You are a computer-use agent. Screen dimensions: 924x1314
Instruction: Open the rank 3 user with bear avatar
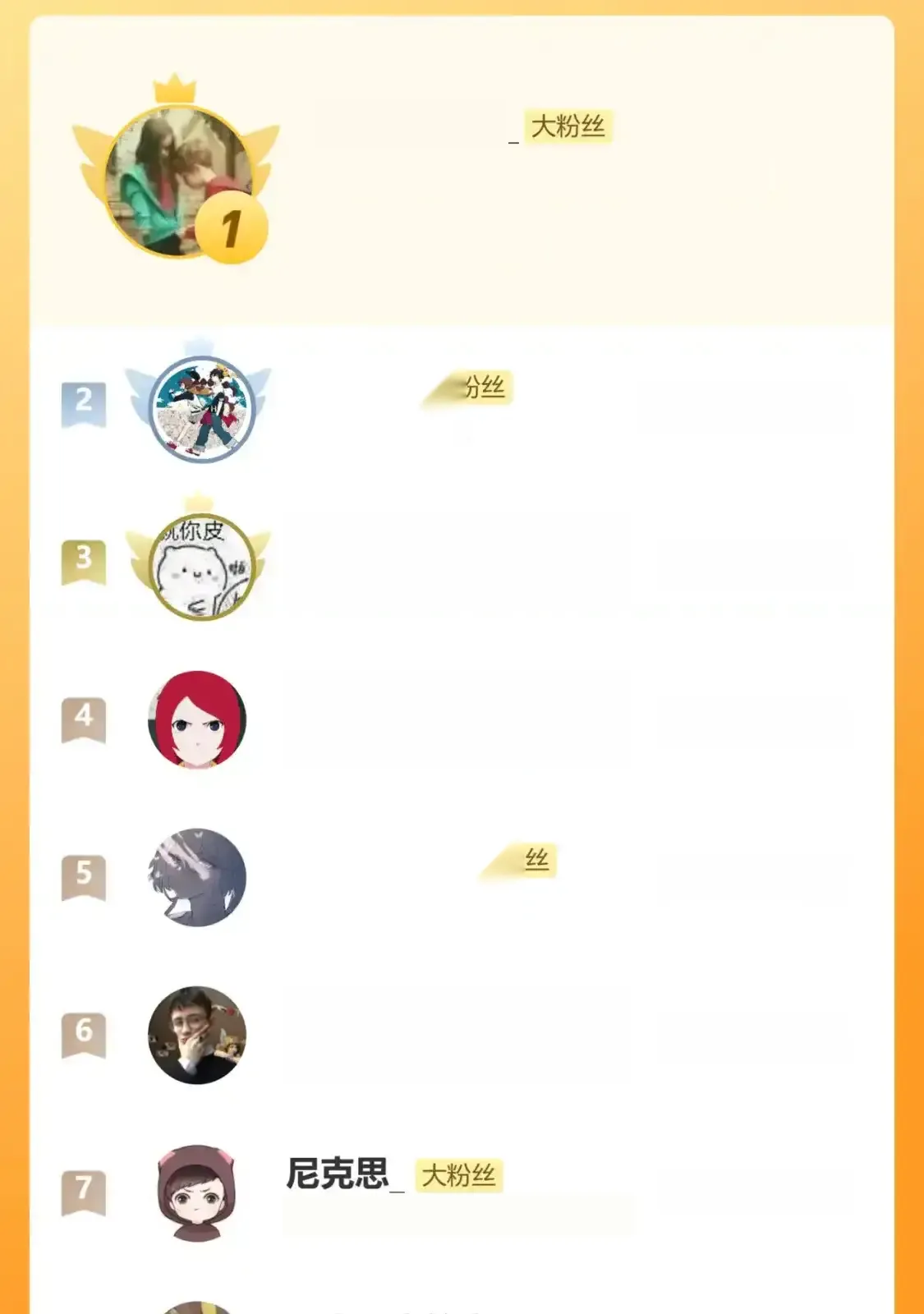[201, 567]
